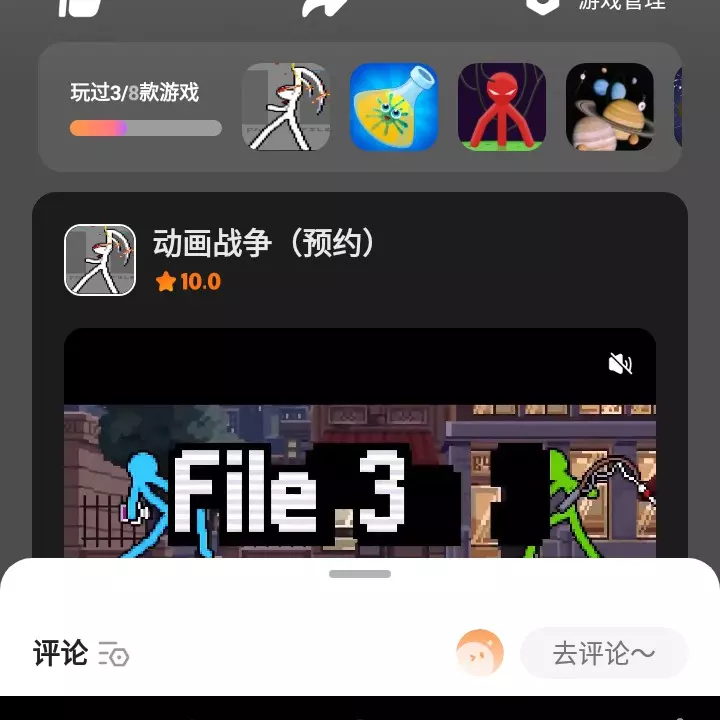Open the stickman archer game icon in played list

coord(286,107)
